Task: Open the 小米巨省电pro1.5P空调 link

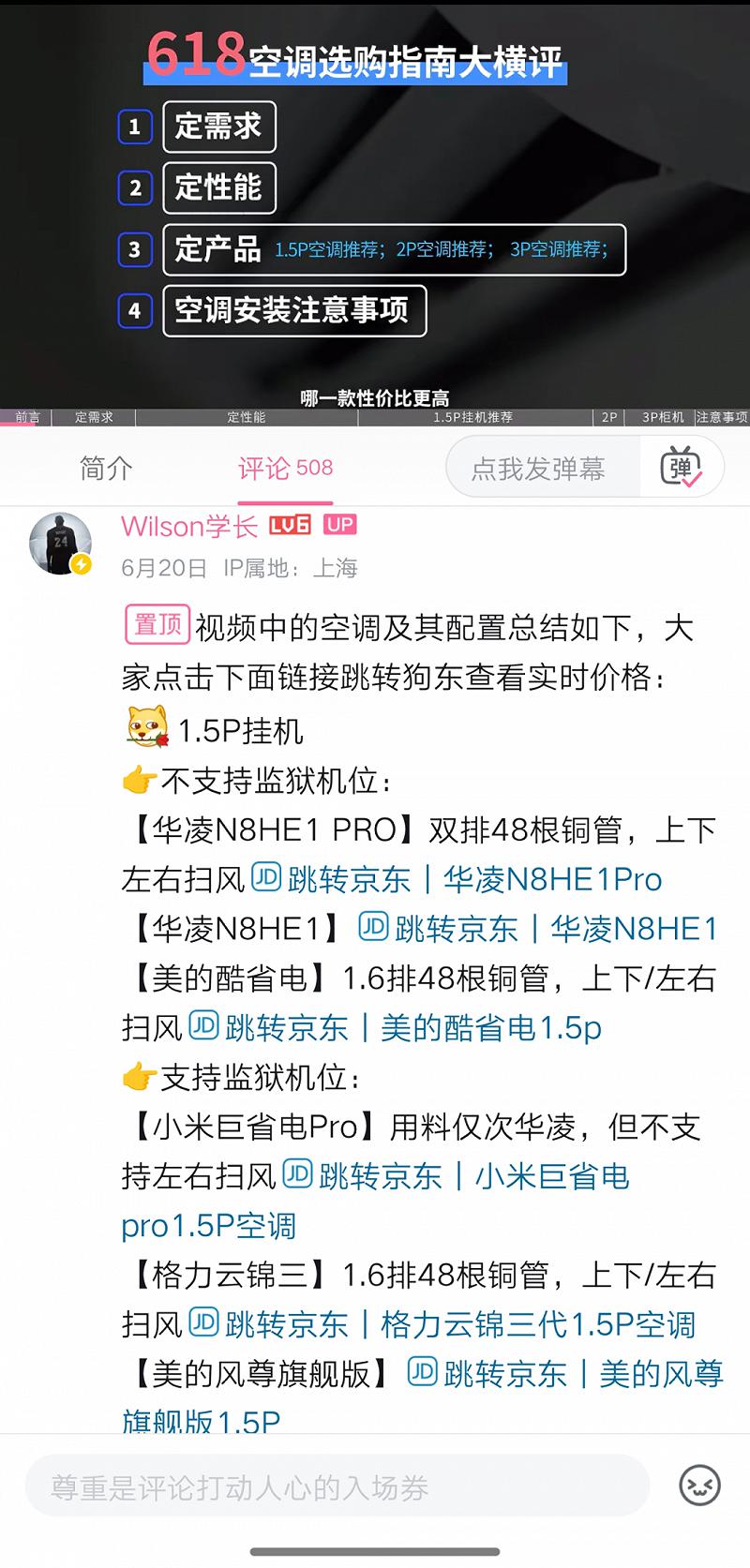Action: point(456,1177)
